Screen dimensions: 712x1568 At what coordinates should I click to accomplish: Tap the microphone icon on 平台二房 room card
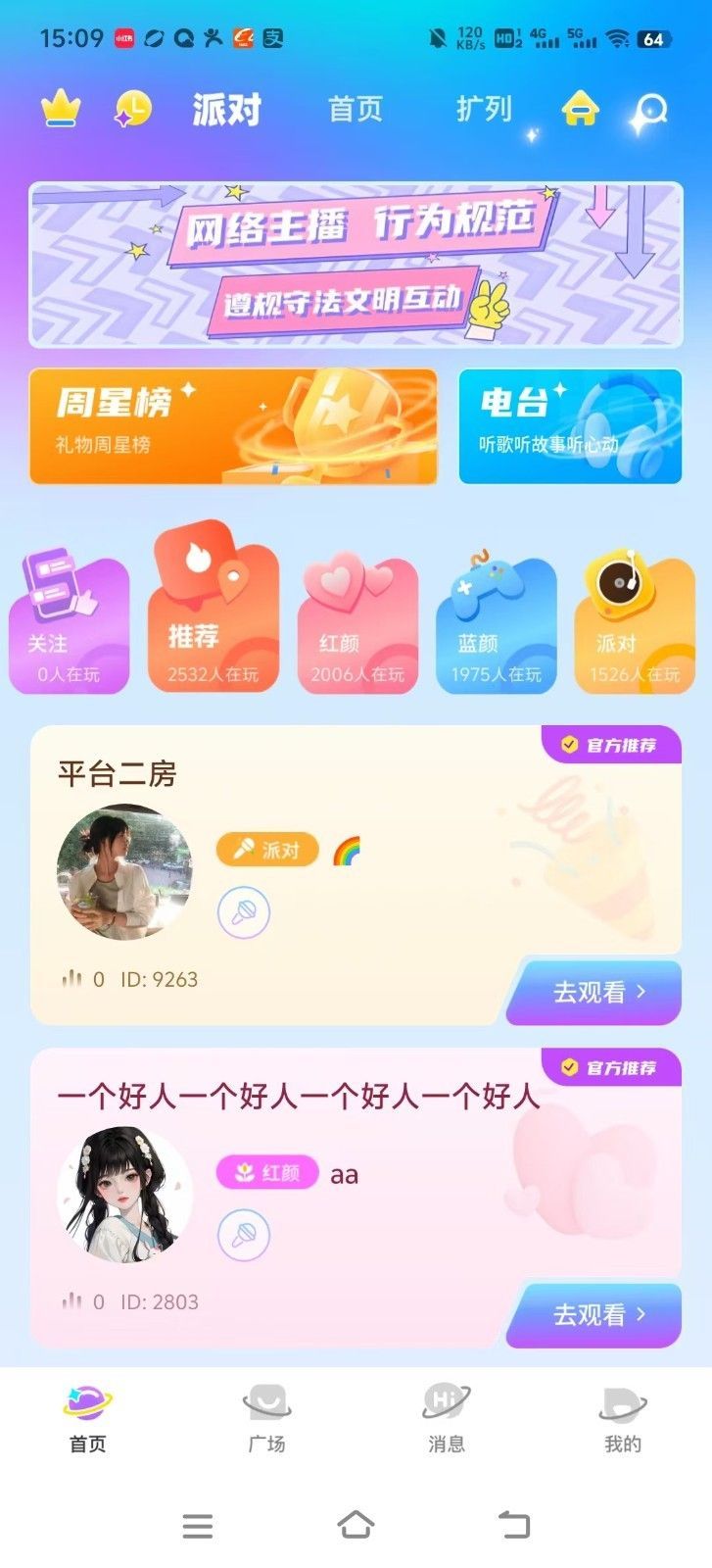click(245, 912)
